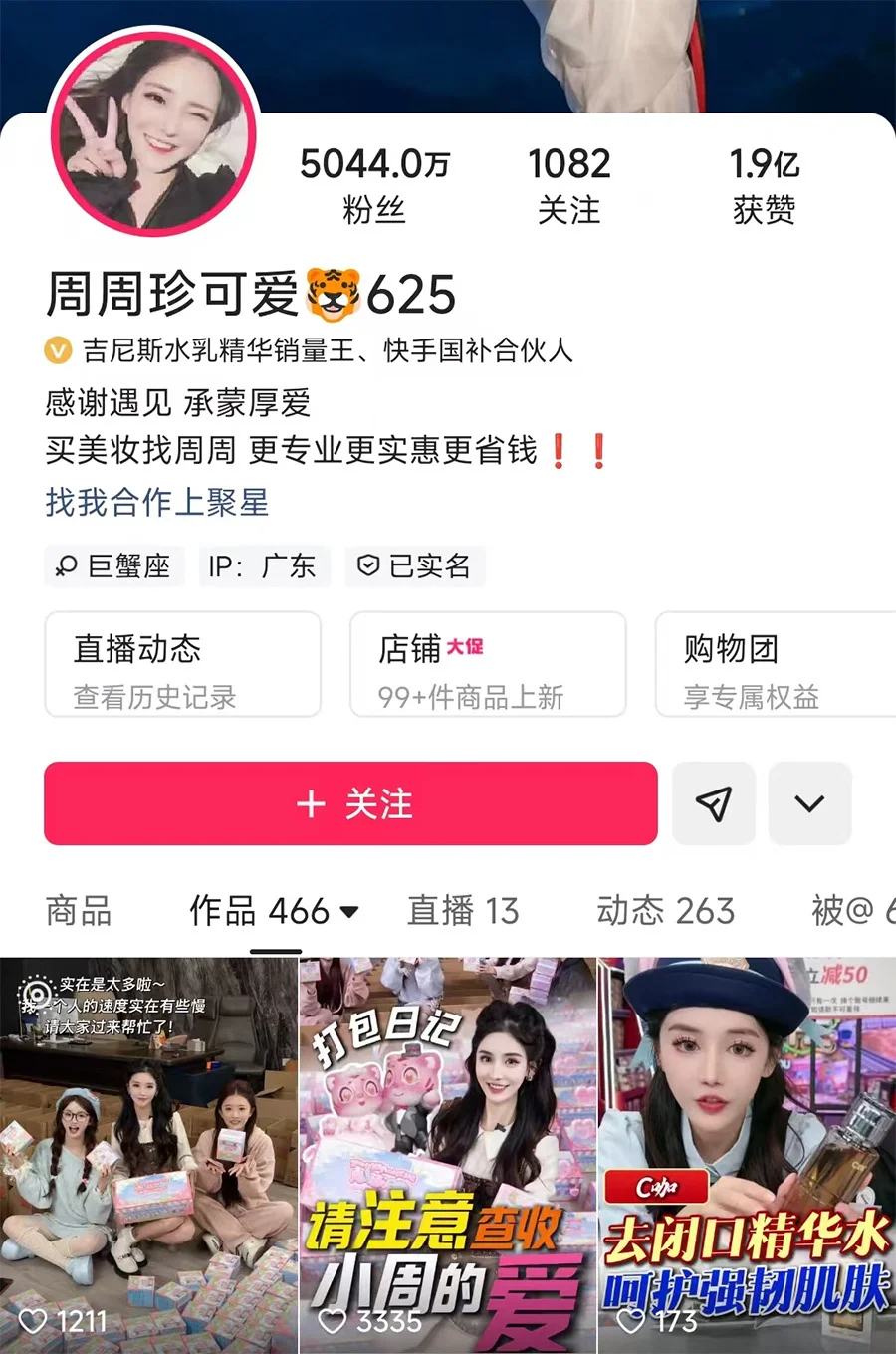Open the video with 1211 likes
Image resolution: width=896 pixels, height=1354 pixels.
(x=148, y=1155)
